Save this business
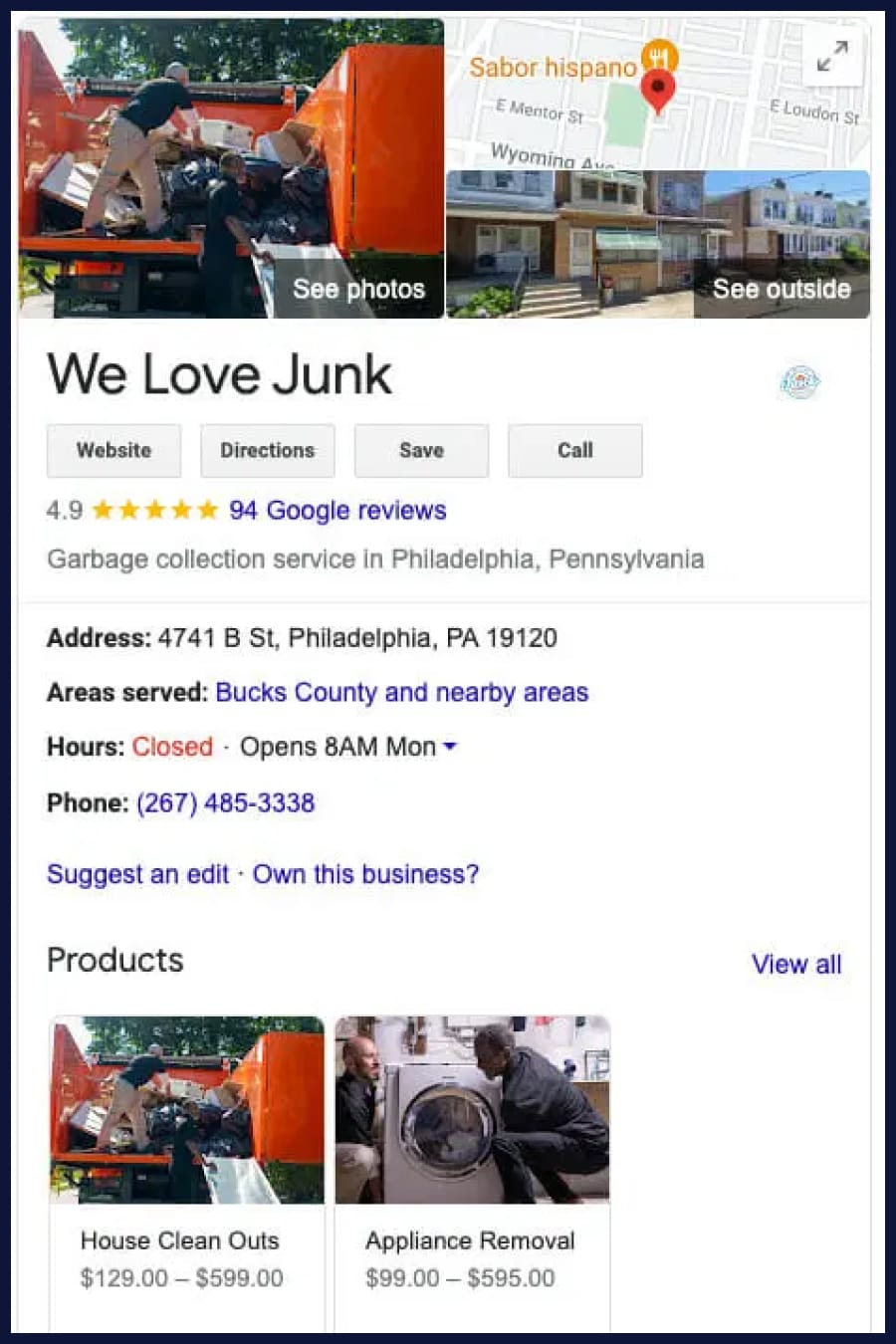 click(x=421, y=450)
